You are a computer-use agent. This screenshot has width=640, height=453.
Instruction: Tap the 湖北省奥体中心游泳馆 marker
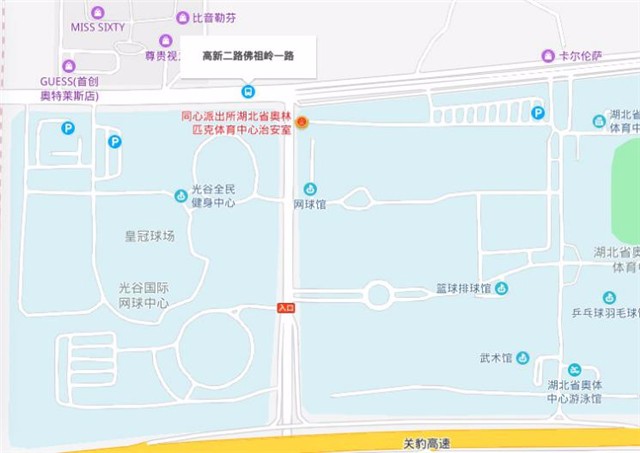coord(574,370)
